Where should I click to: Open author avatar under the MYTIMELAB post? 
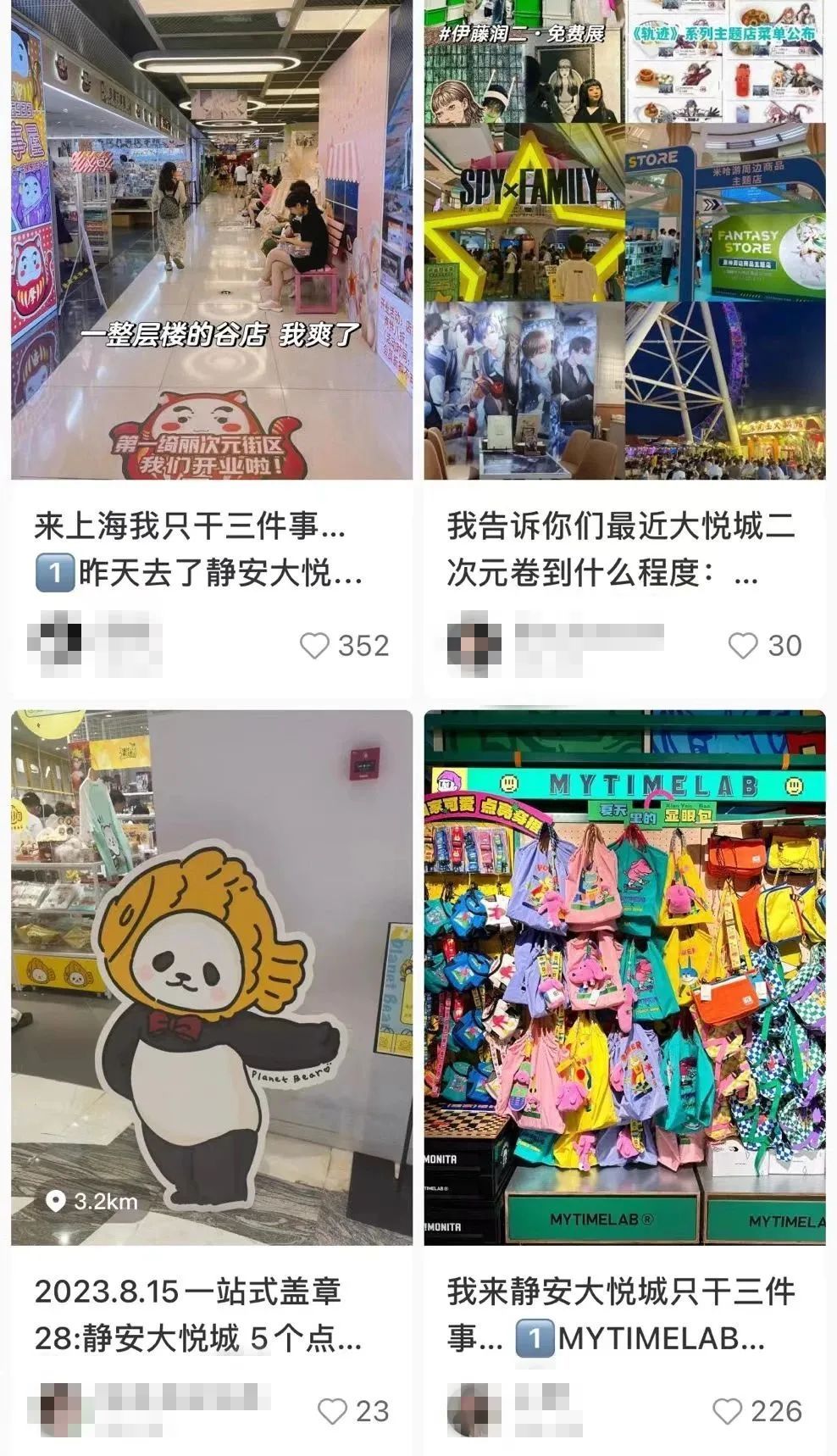pos(474,1411)
